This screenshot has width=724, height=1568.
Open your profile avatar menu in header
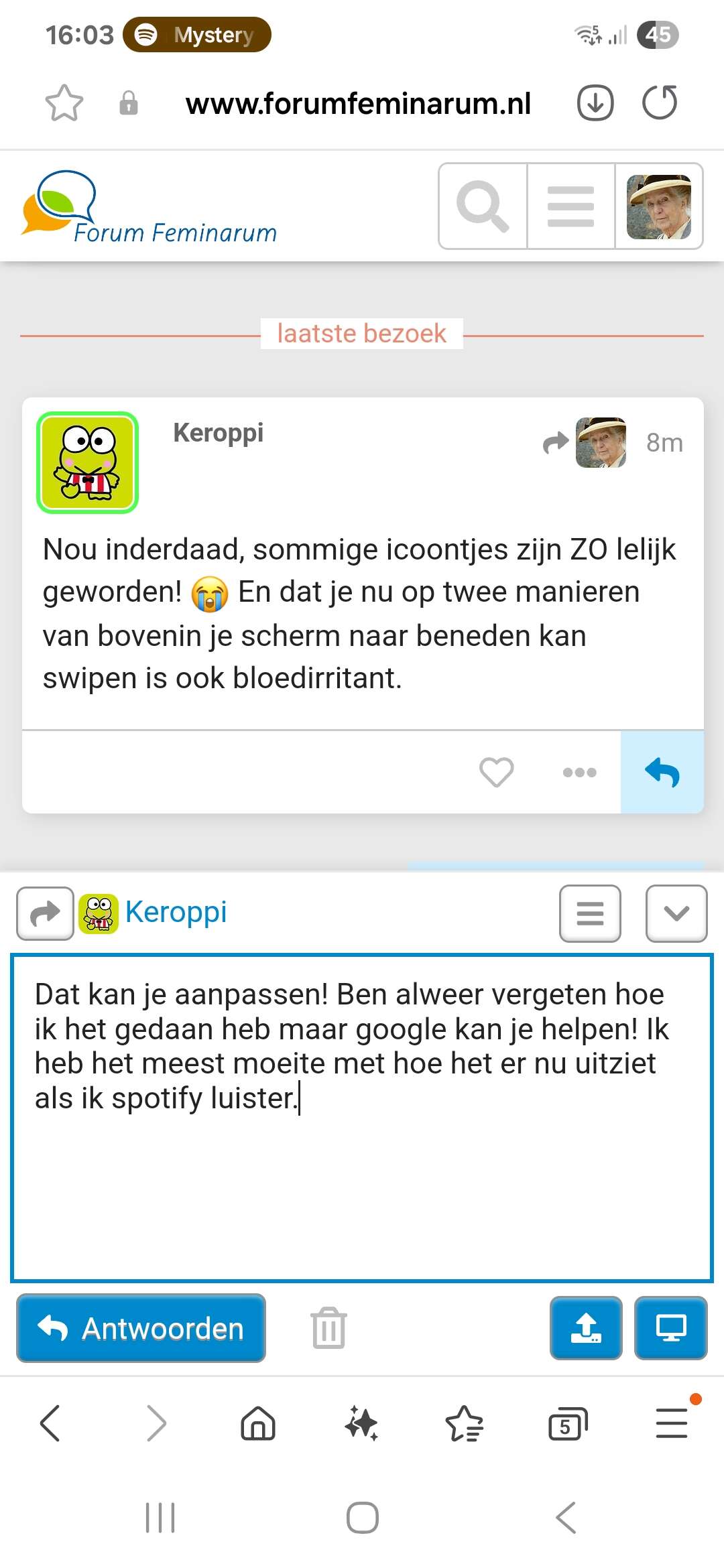coord(659,206)
